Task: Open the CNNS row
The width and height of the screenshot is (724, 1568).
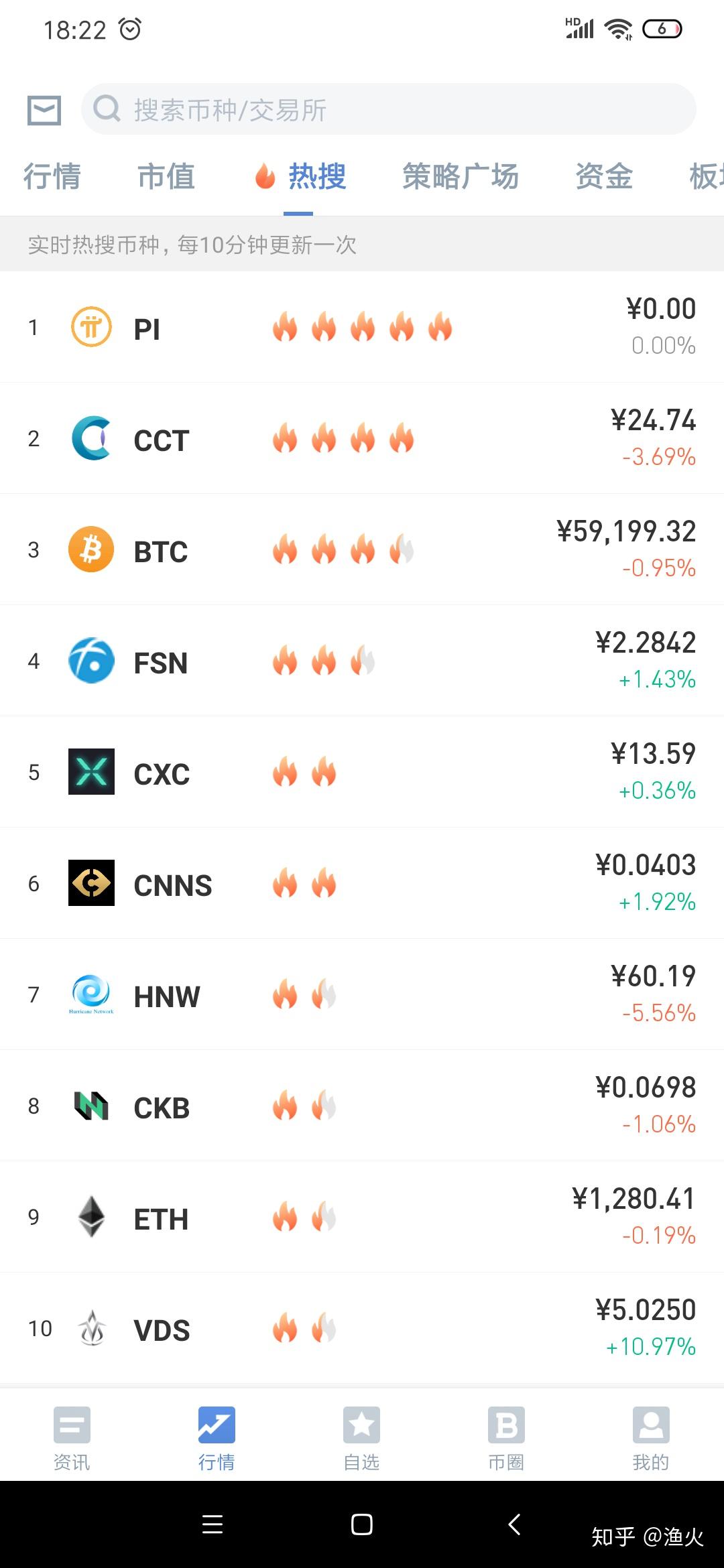Action: (362, 883)
